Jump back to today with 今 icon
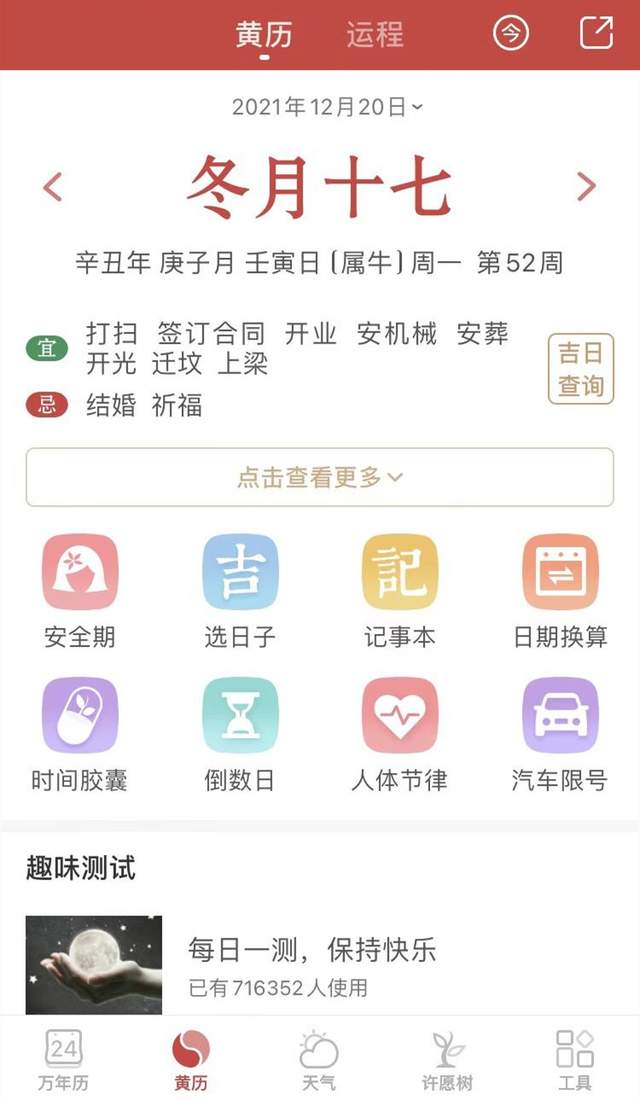Image resolution: width=640 pixels, height=1099 pixels. click(x=510, y=34)
